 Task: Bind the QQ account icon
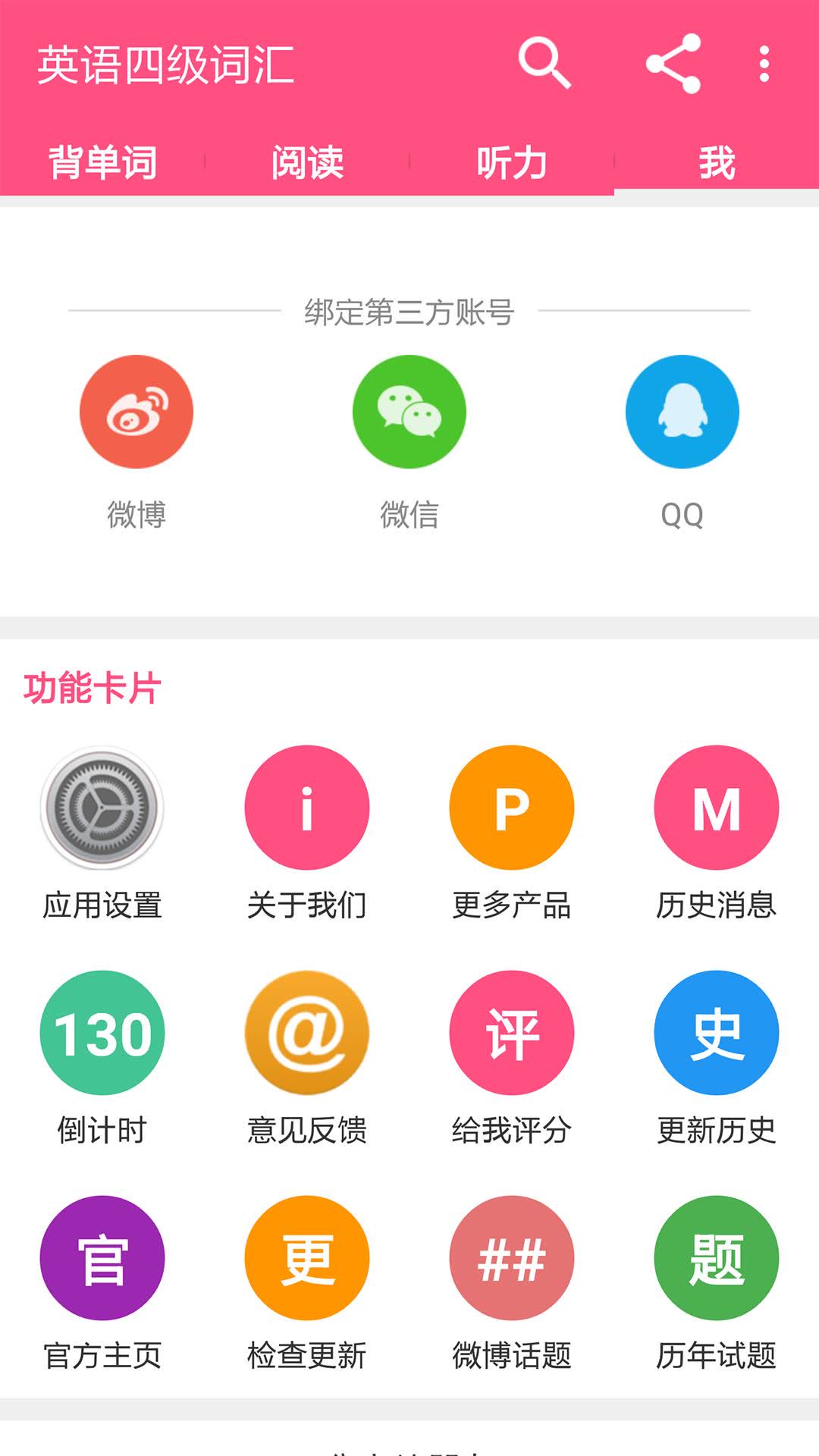tap(682, 411)
